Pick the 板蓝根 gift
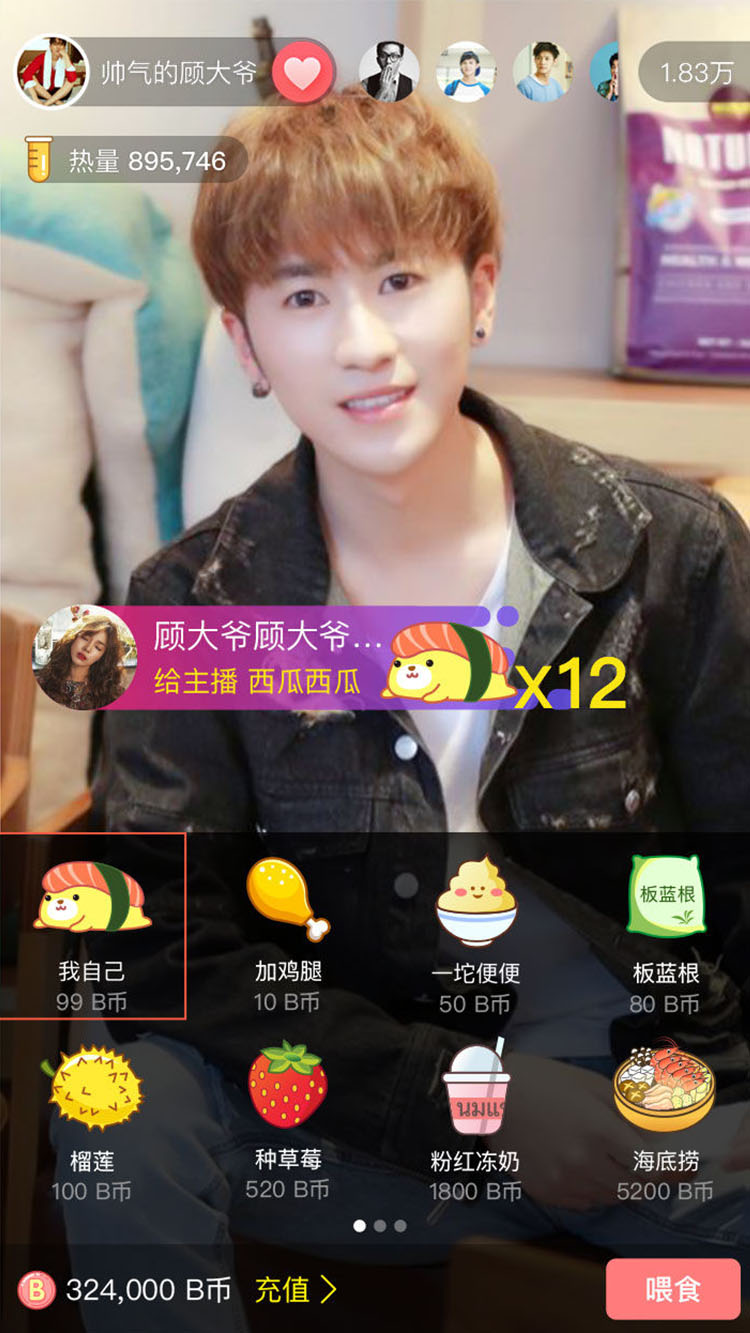 click(x=665, y=925)
